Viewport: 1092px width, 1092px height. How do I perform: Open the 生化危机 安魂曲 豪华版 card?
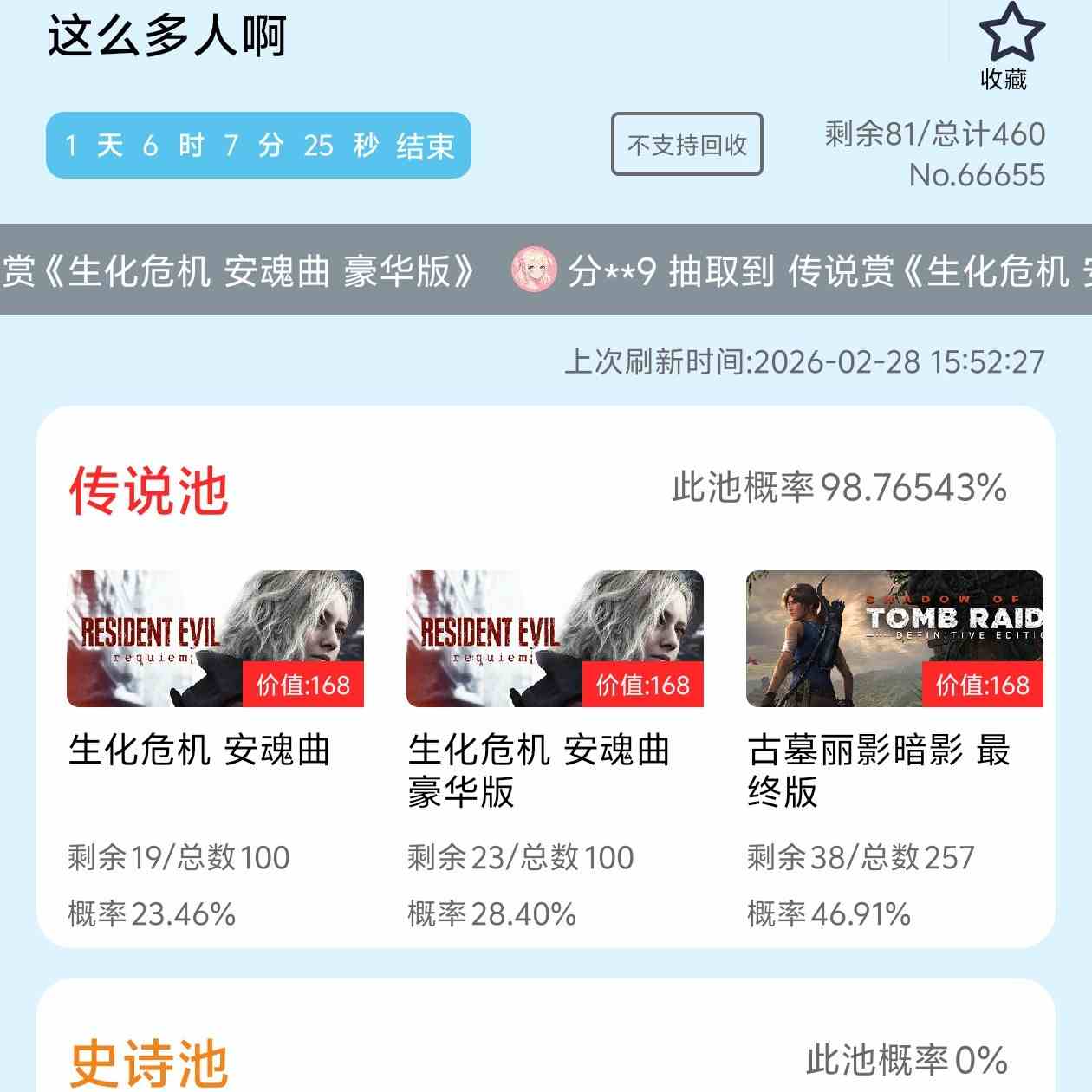pyautogui.click(x=555, y=639)
